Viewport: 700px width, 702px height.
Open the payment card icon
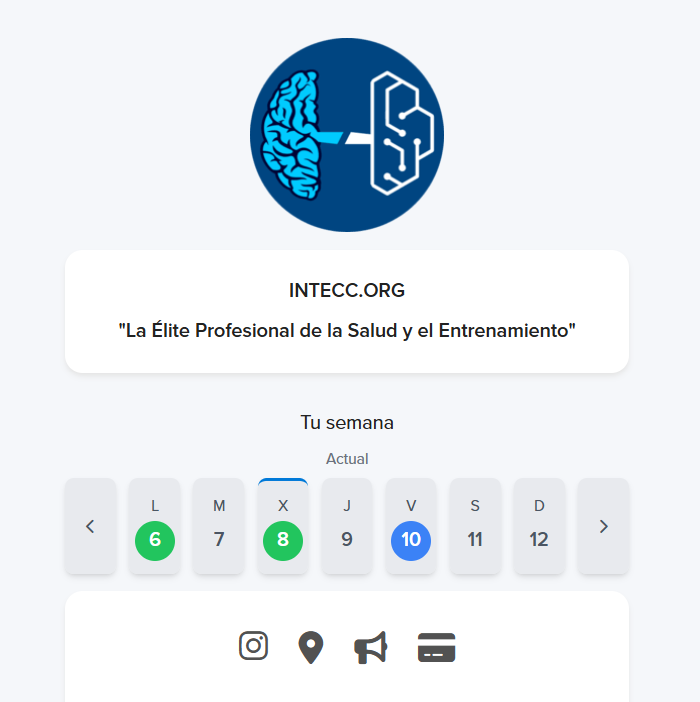click(437, 647)
